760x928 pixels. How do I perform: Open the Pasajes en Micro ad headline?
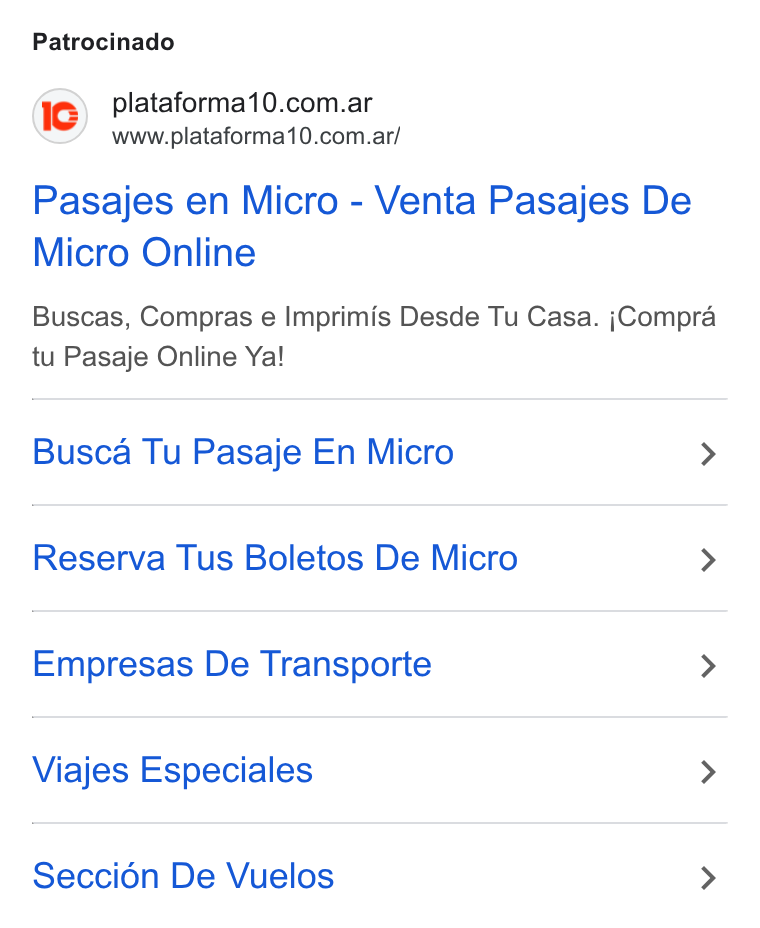click(362, 226)
